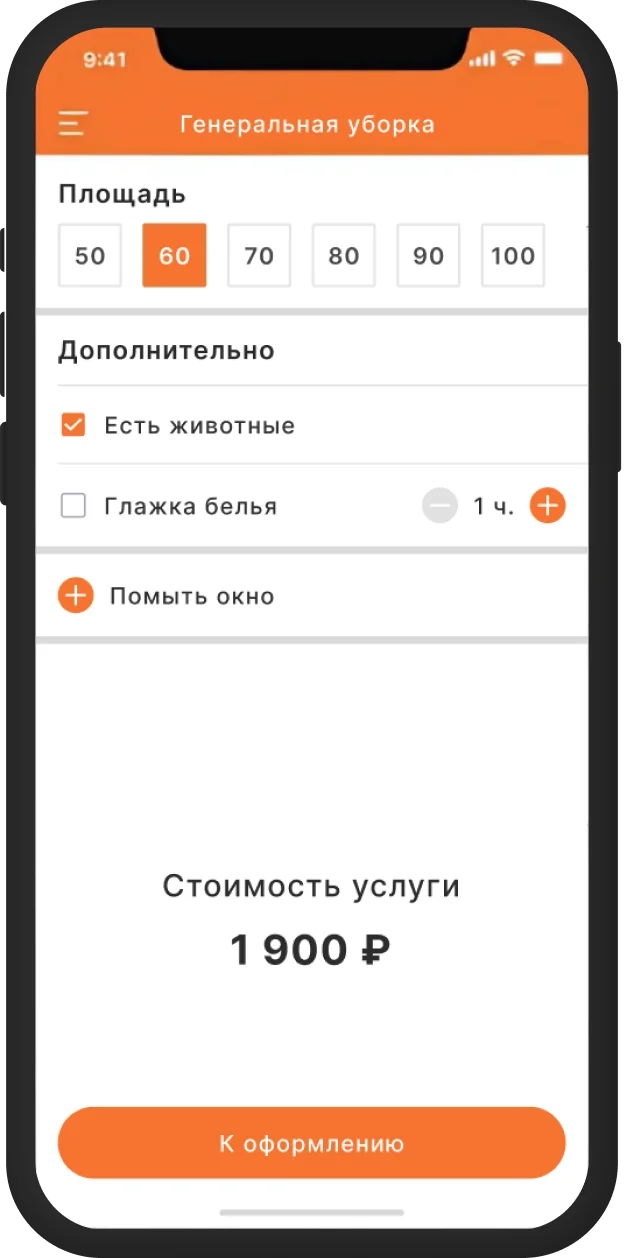Decrease ironing hours with the minus button
The width and height of the screenshot is (624, 1258).
440,506
